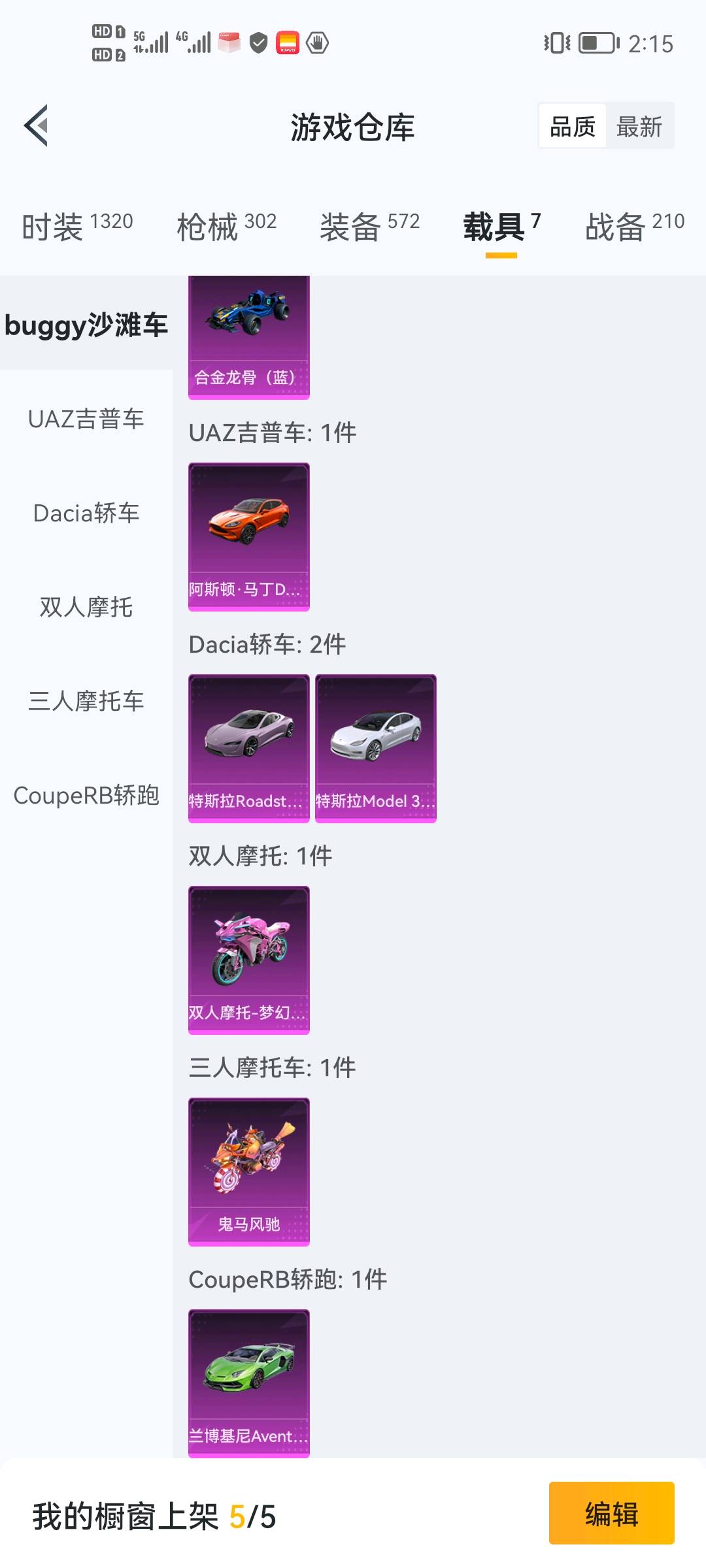Go back using the top-left arrow
The width and height of the screenshot is (706, 1568).
point(37,125)
